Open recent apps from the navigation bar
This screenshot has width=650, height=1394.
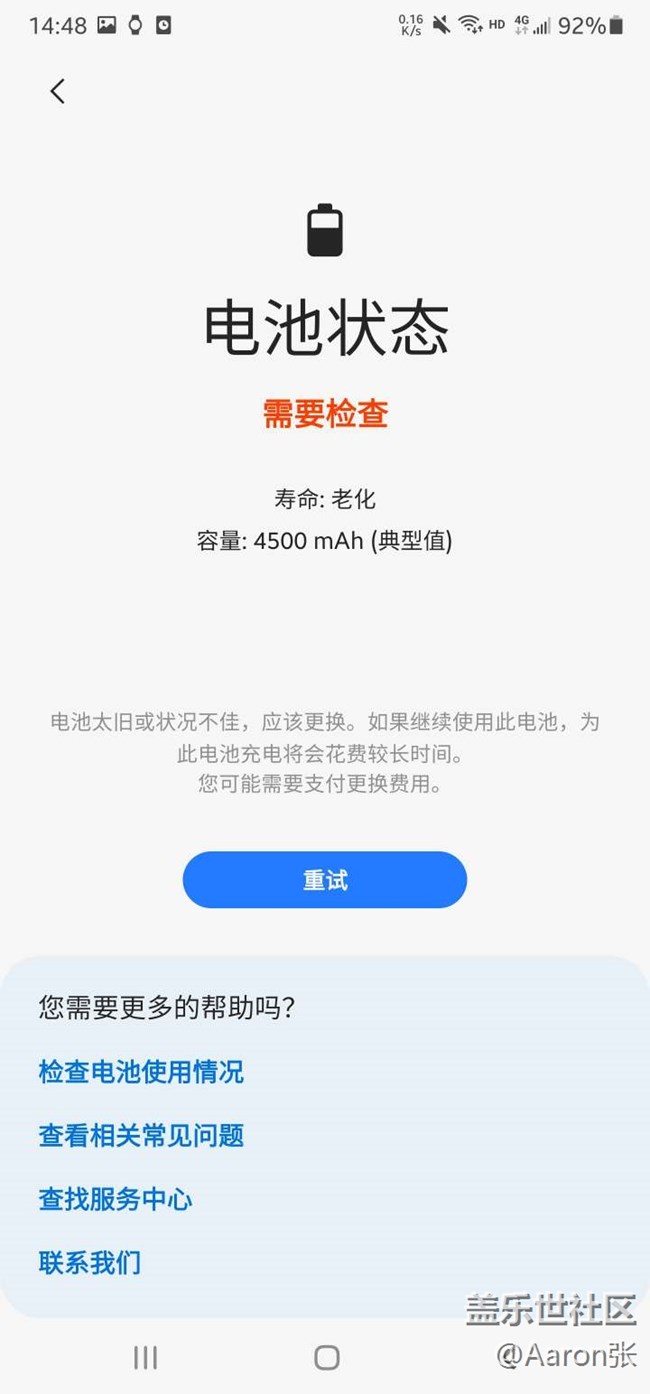point(146,1357)
